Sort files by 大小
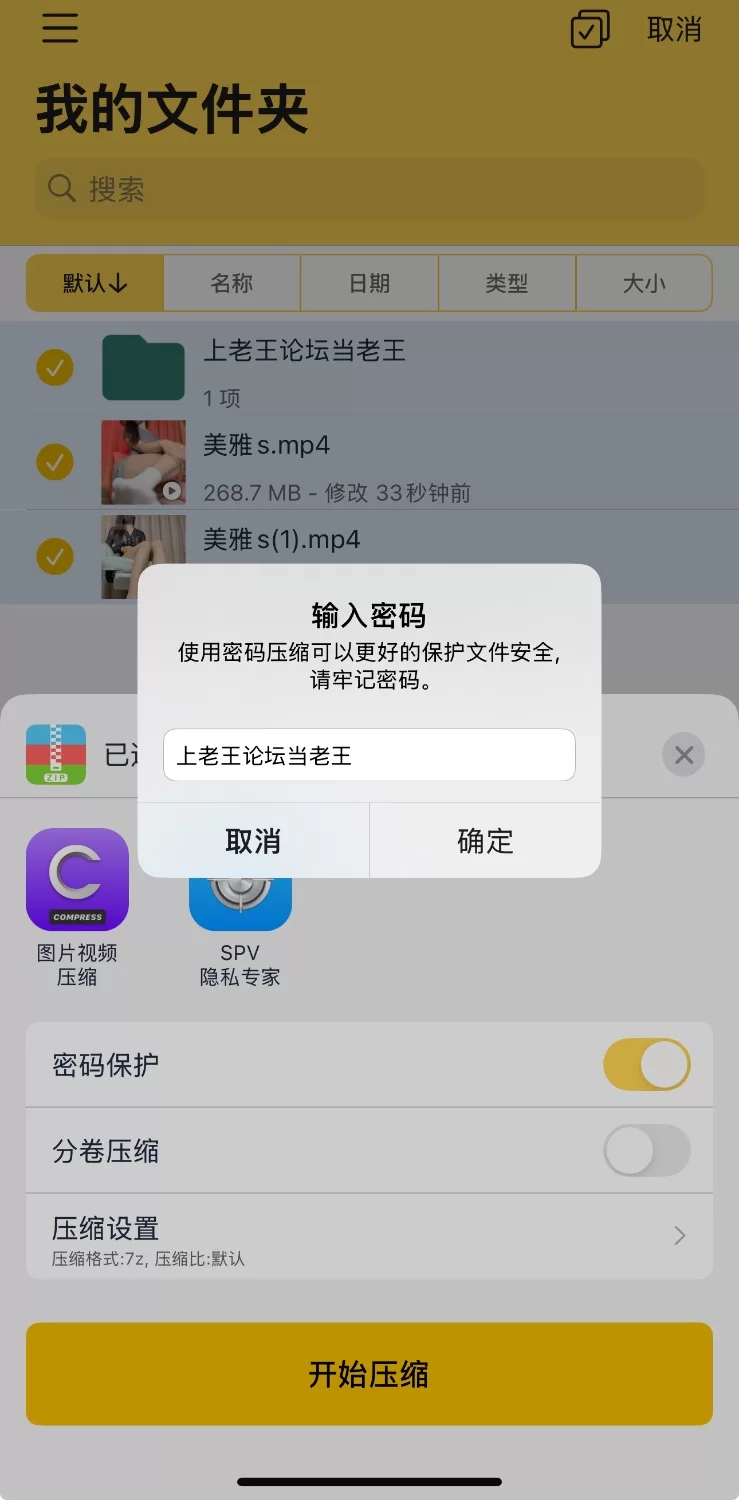This screenshot has height=1500, width=739. point(643,283)
